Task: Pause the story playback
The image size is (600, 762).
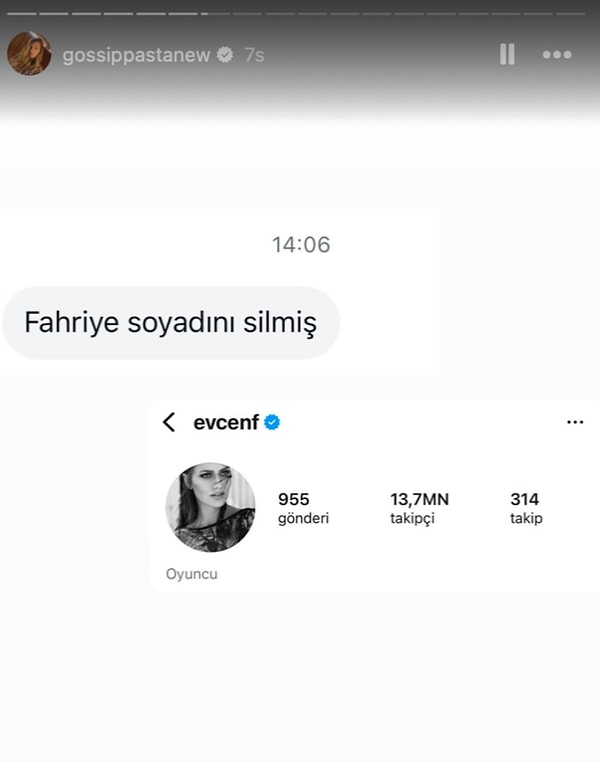Action: (507, 55)
